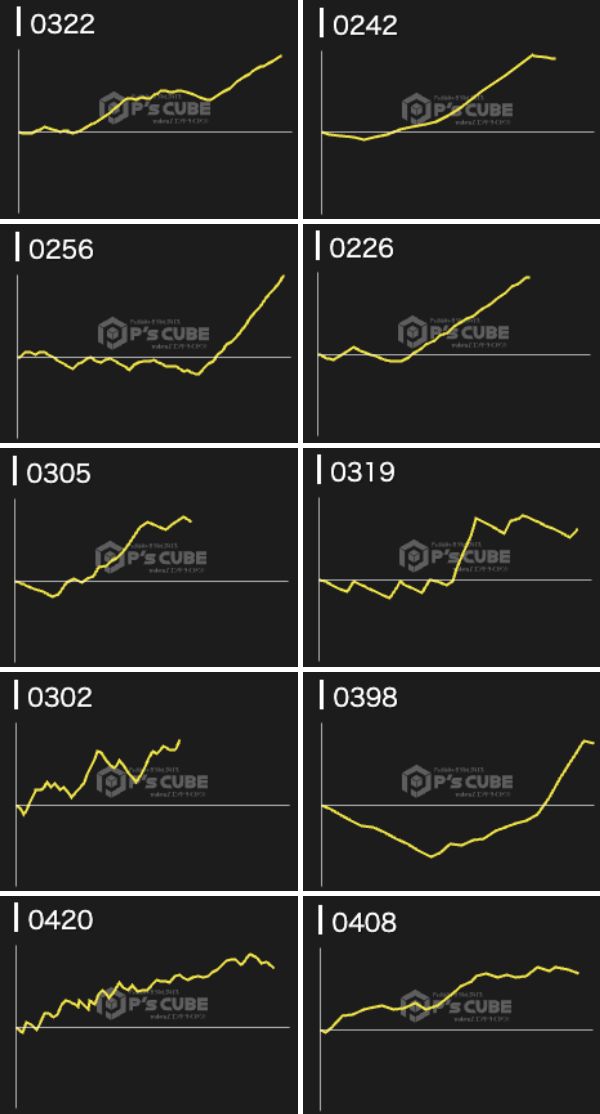Select the machine 0226 graph tile

click(x=451, y=334)
